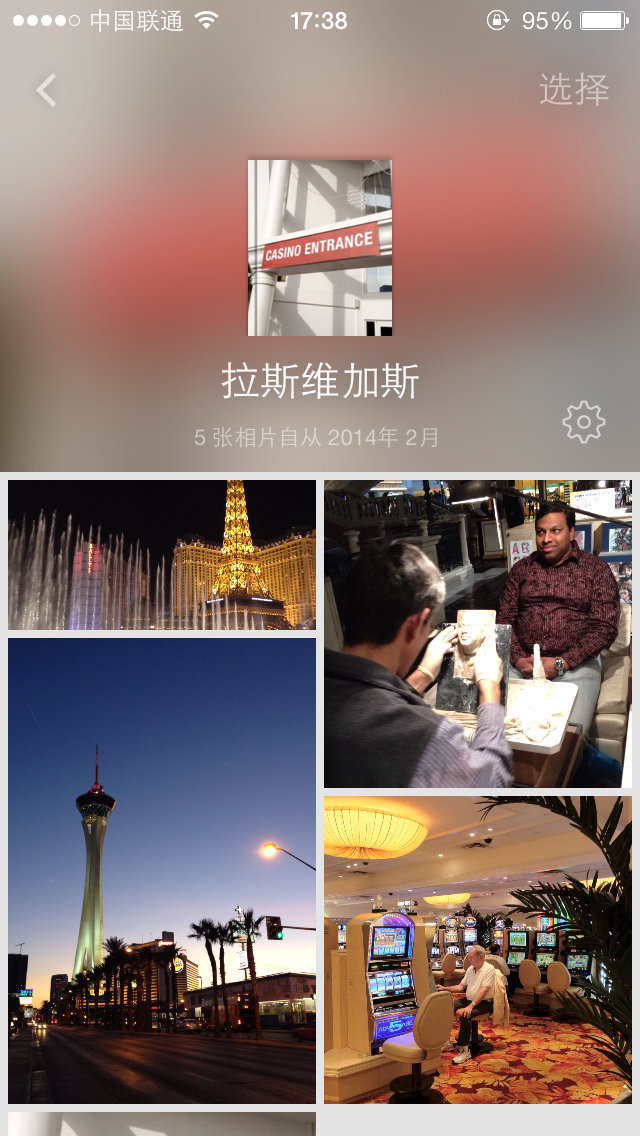This screenshot has width=640, height=1136.
Task: Open album settings gear icon
Action: [x=584, y=422]
